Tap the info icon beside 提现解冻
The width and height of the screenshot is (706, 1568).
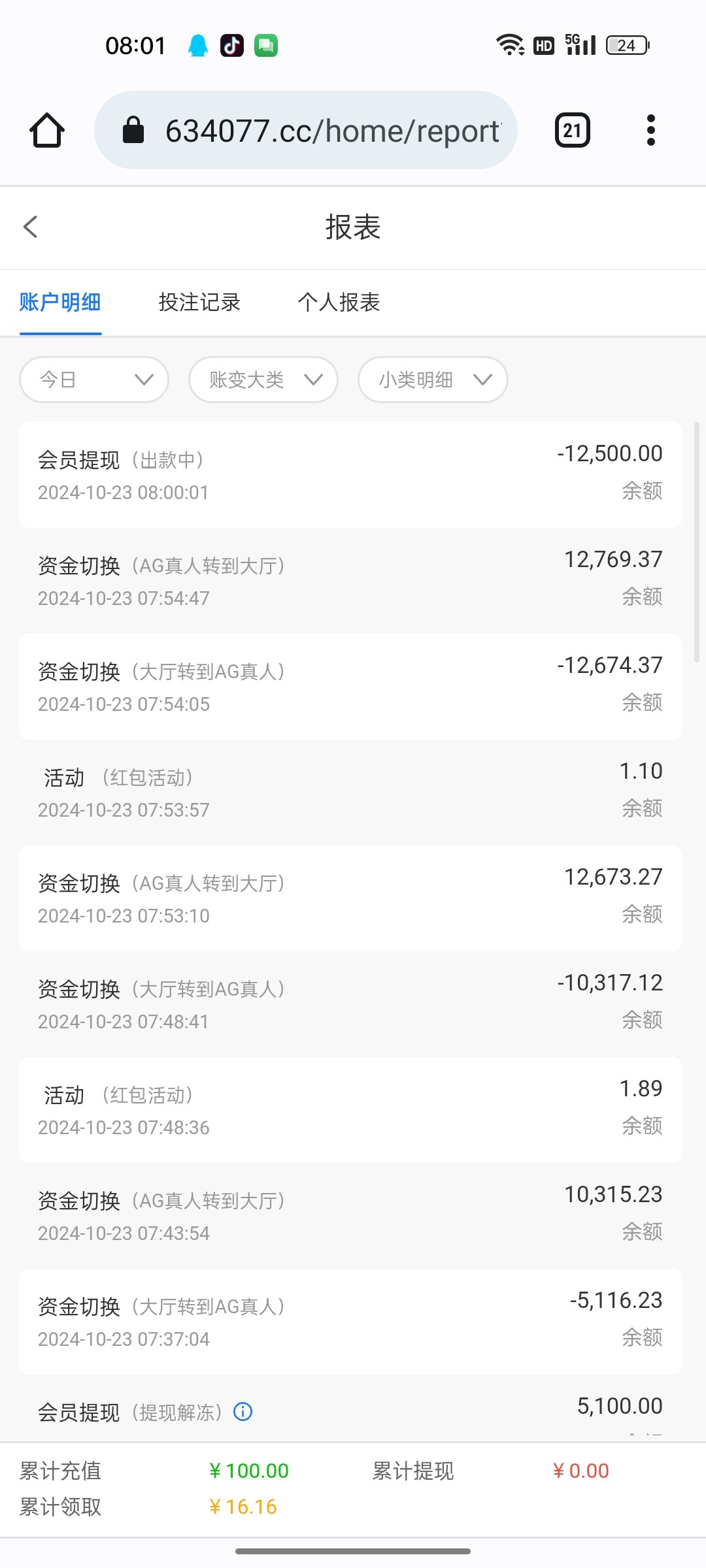pos(243,1412)
